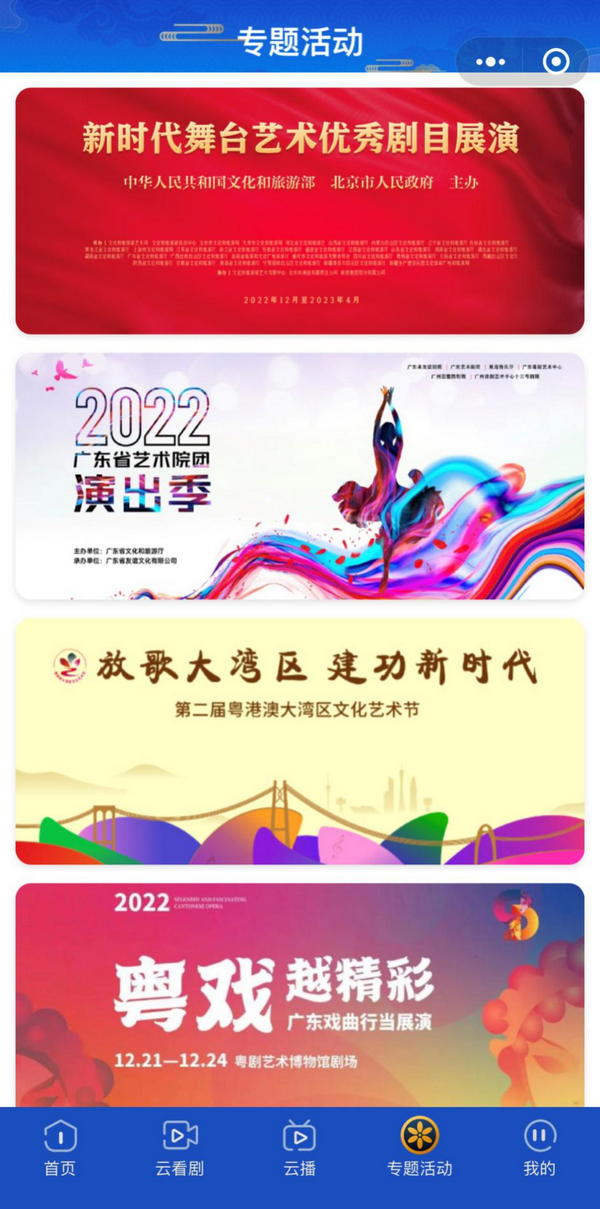Switch to the 云播 tab
This screenshot has height=1209, width=600.
pos(300,1148)
